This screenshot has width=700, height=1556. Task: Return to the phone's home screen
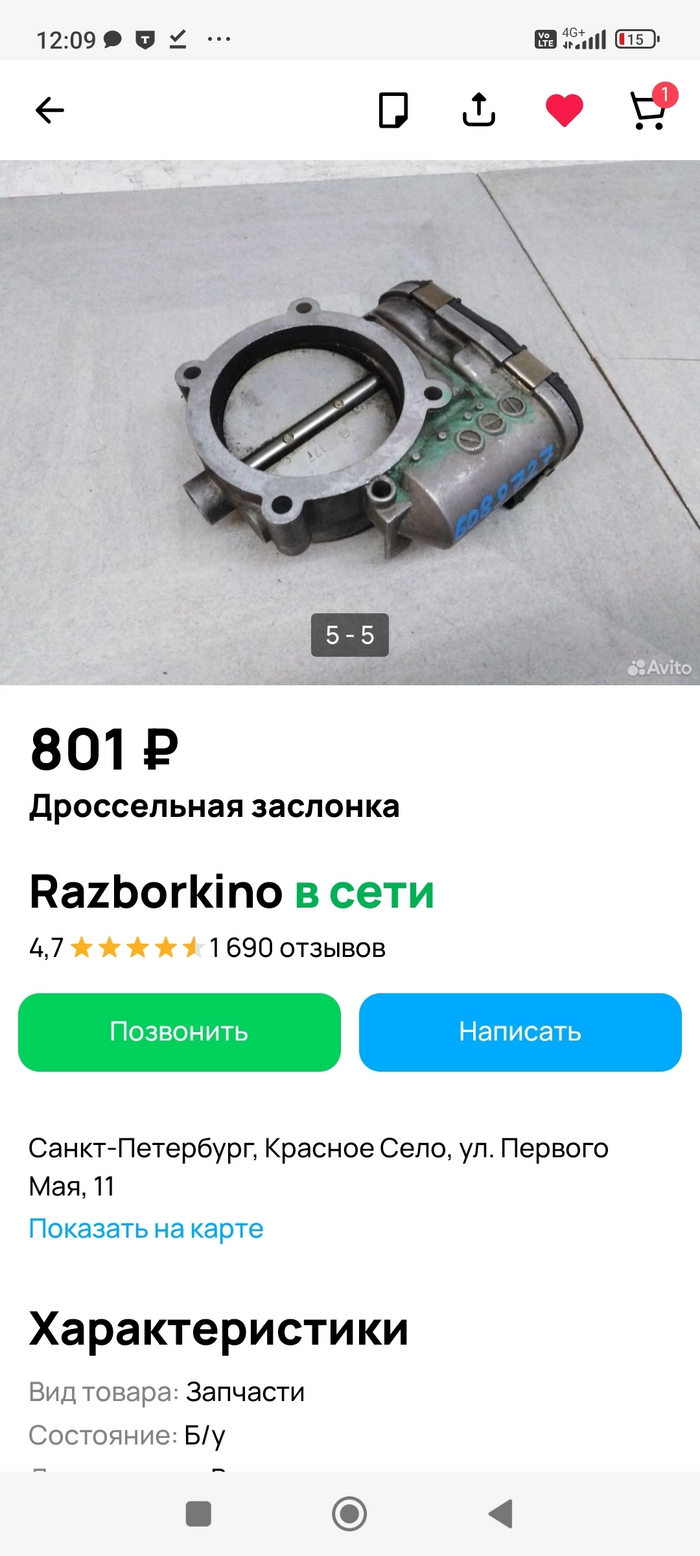[x=349, y=1514]
